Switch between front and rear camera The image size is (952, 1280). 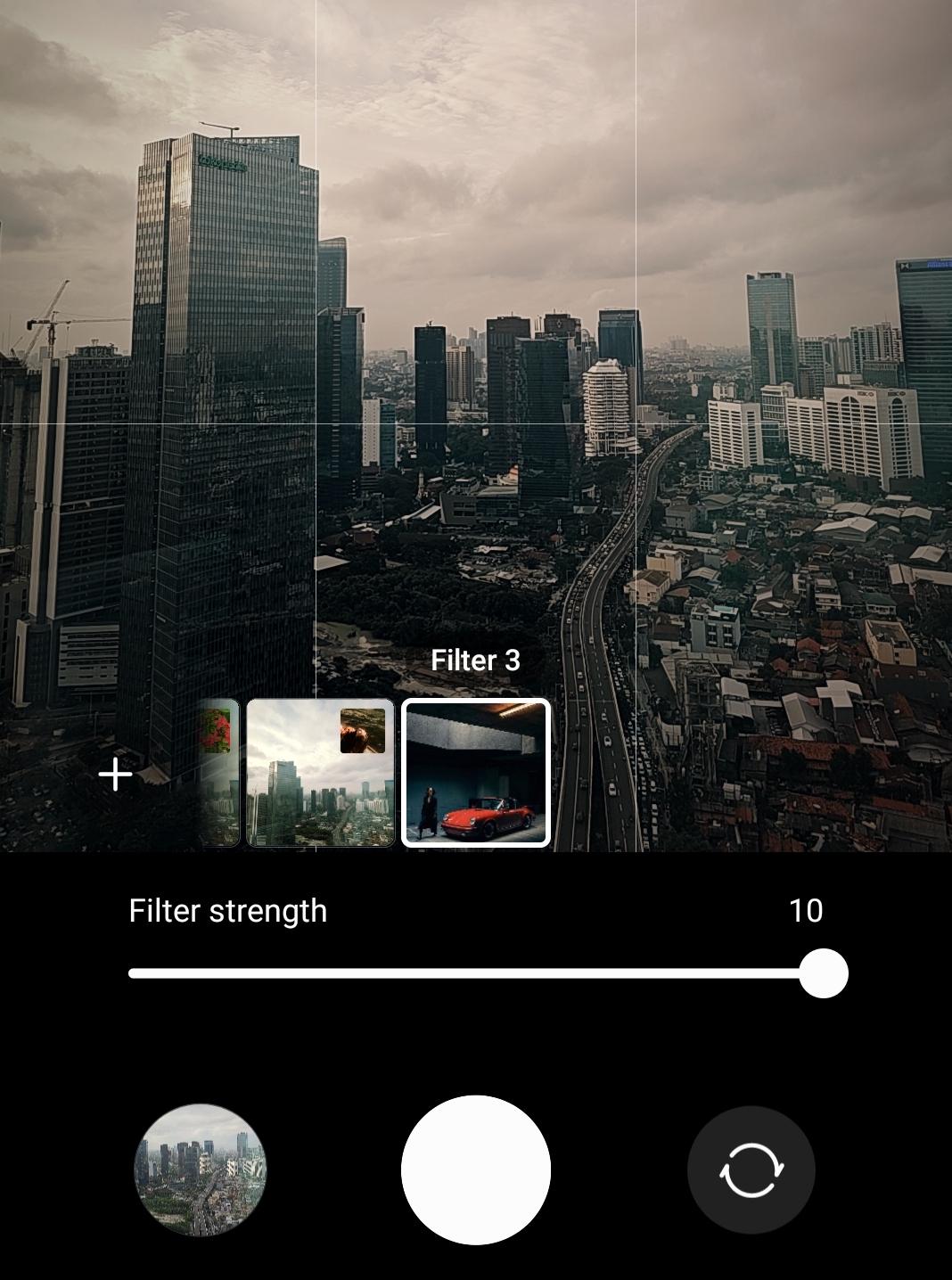pos(751,1169)
